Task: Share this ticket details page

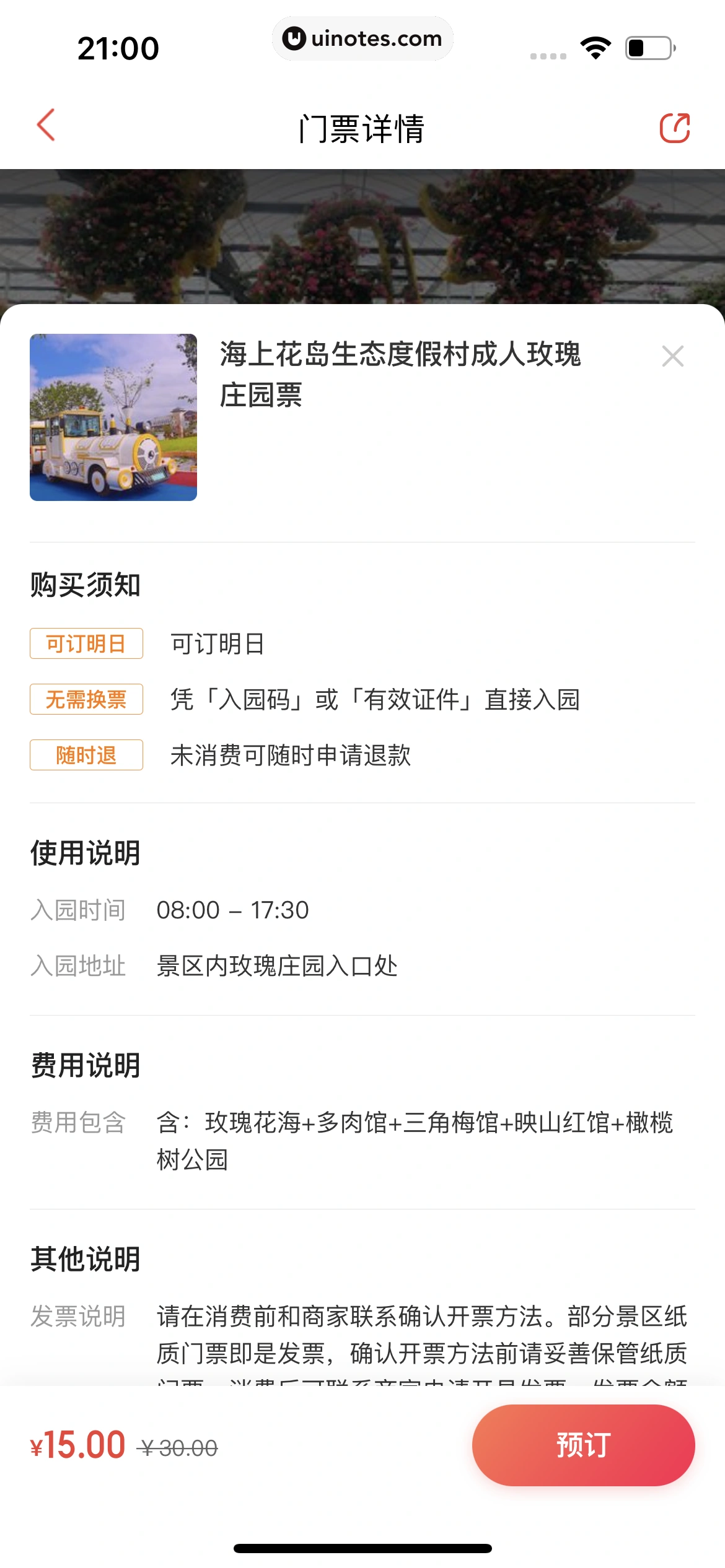Action: coord(674,128)
